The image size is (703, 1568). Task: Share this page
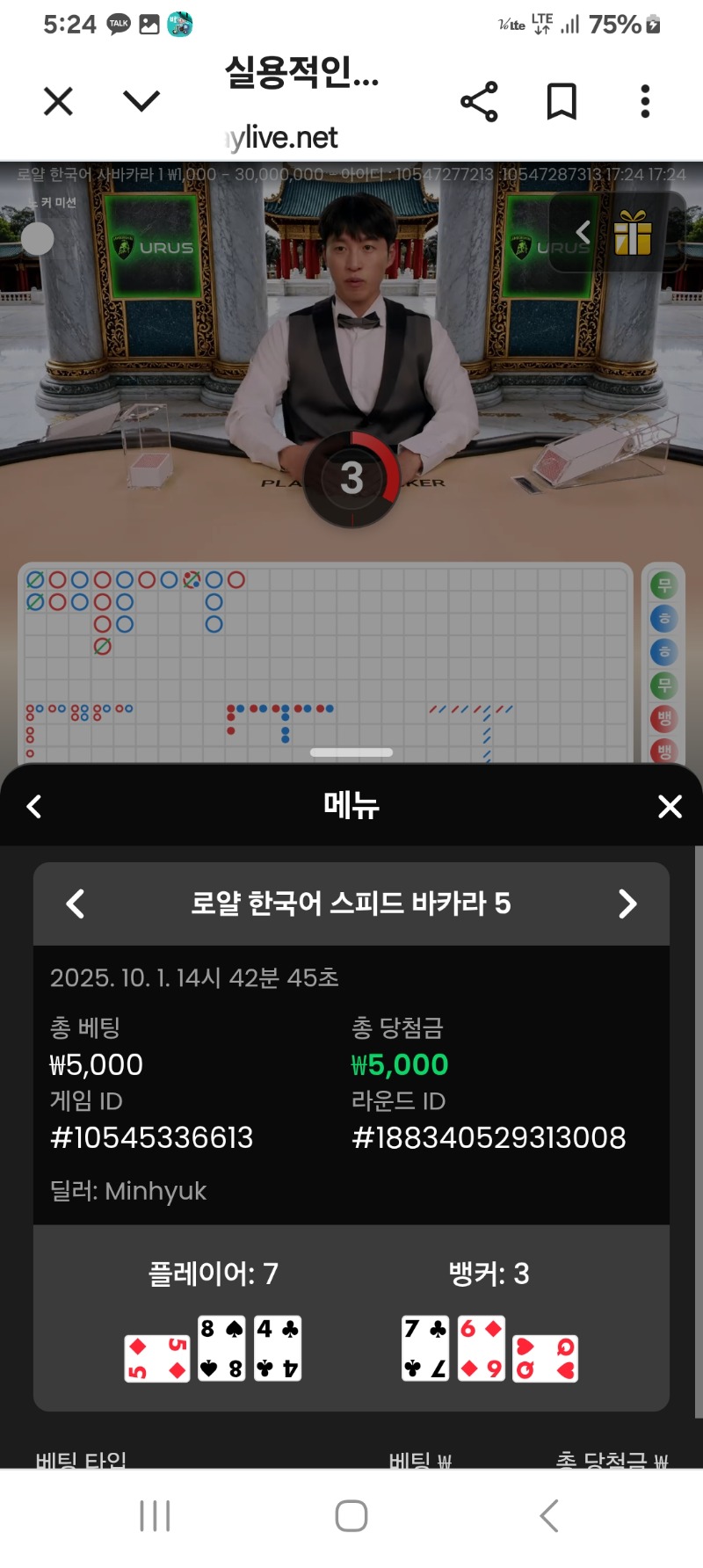(x=479, y=102)
